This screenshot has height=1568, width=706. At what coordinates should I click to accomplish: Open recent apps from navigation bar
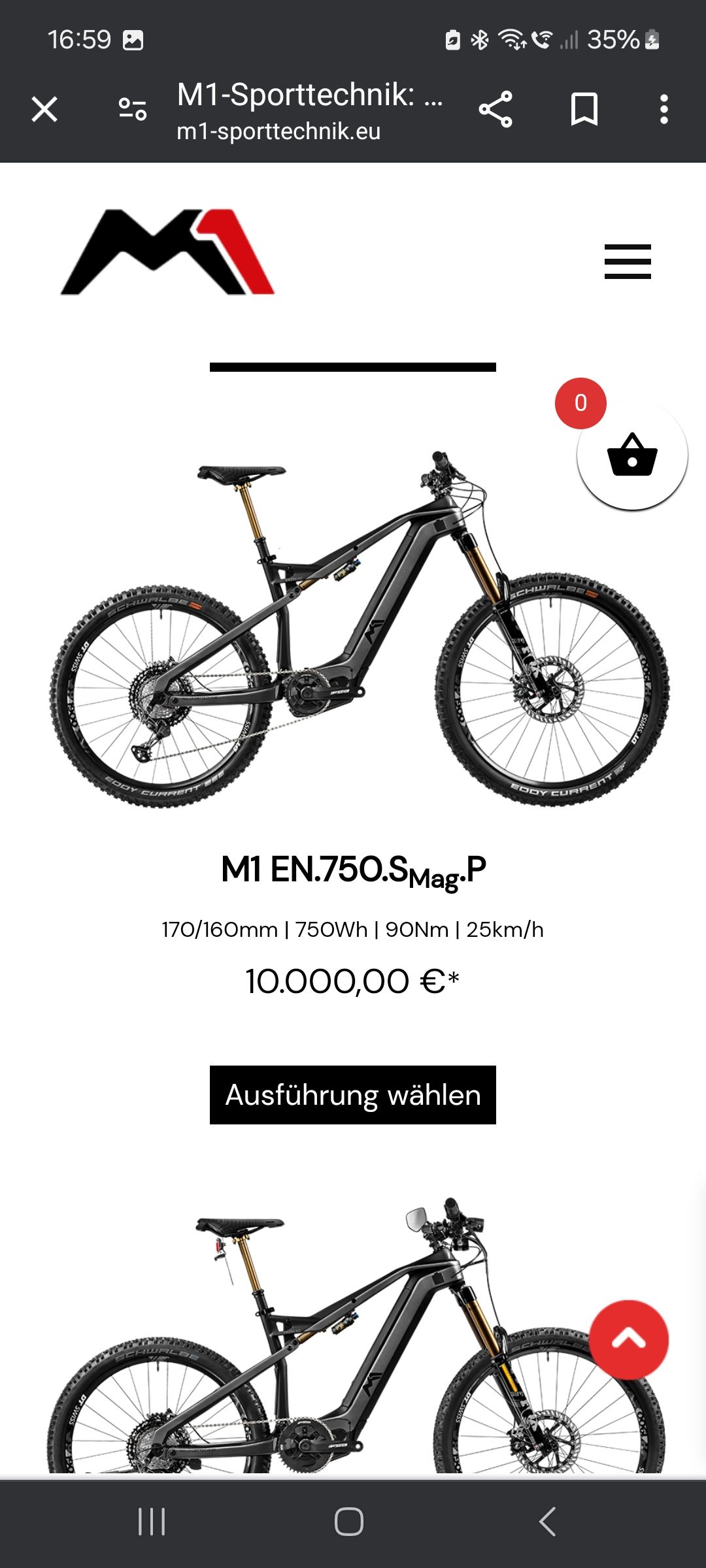(x=152, y=1521)
